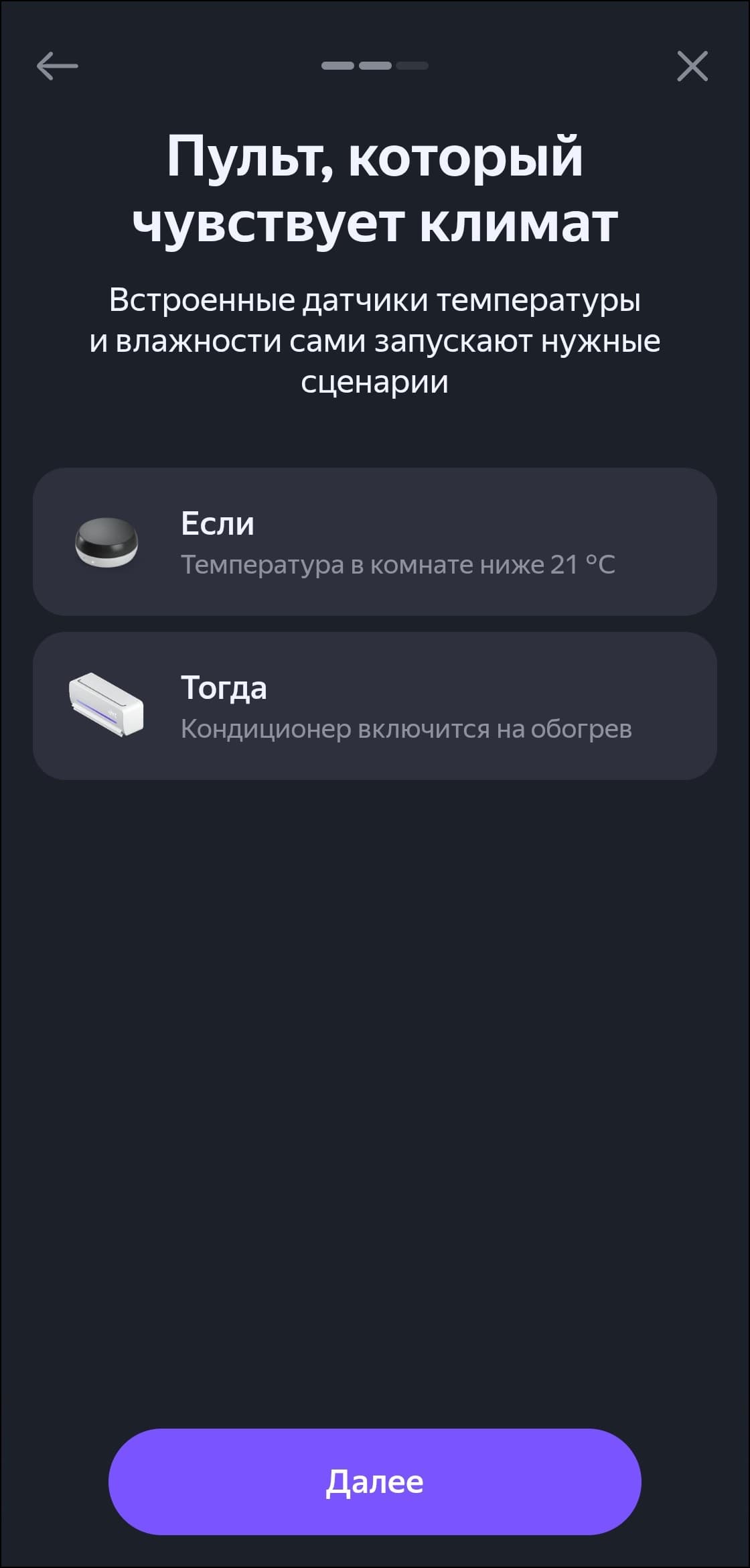Tap the Далее button
750x1568 pixels.
(375, 1482)
